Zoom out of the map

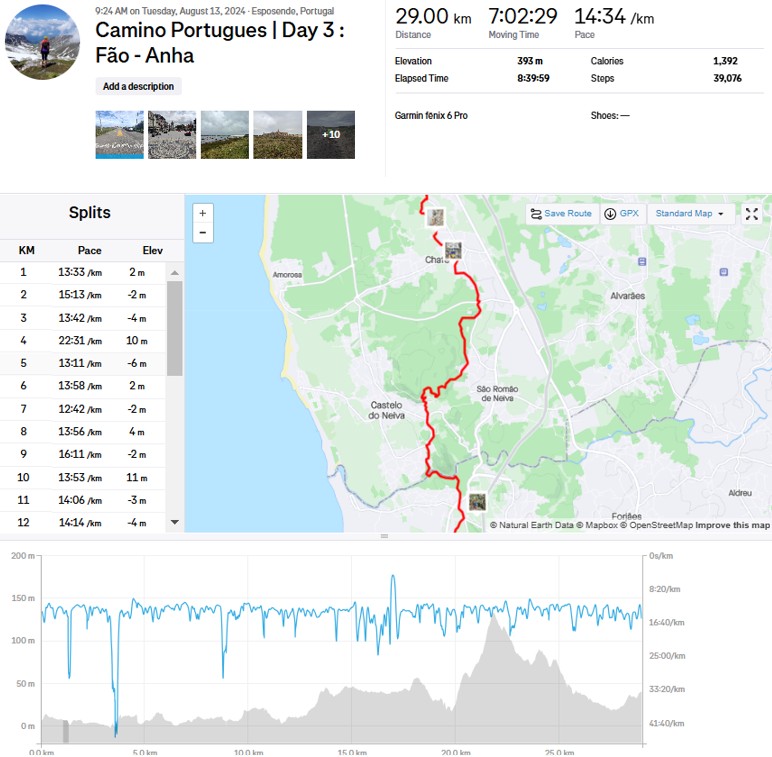point(203,233)
